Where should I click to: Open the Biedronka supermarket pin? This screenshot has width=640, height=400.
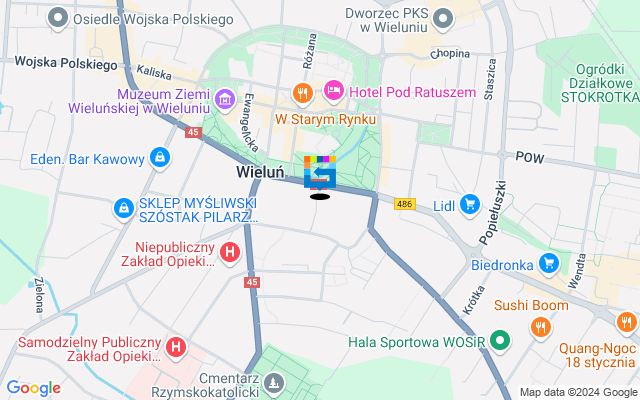click(549, 264)
